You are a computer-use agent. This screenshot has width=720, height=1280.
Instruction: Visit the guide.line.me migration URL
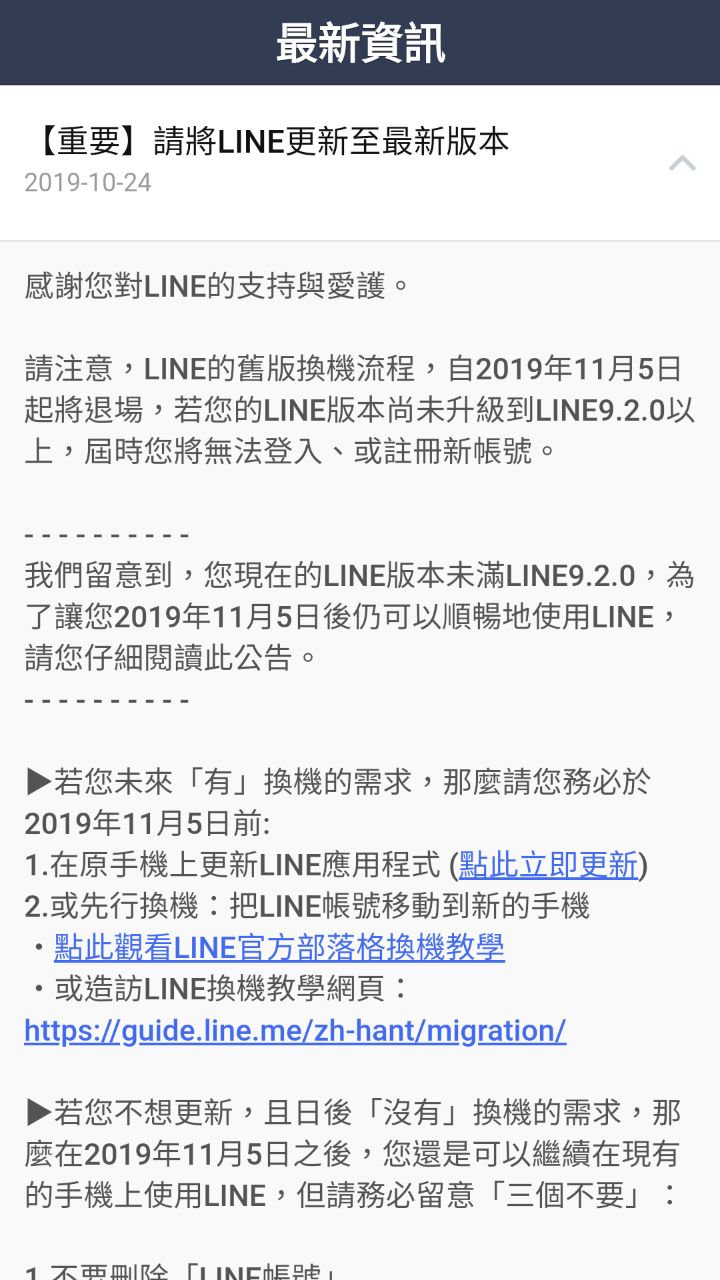[x=295, y=1031]
